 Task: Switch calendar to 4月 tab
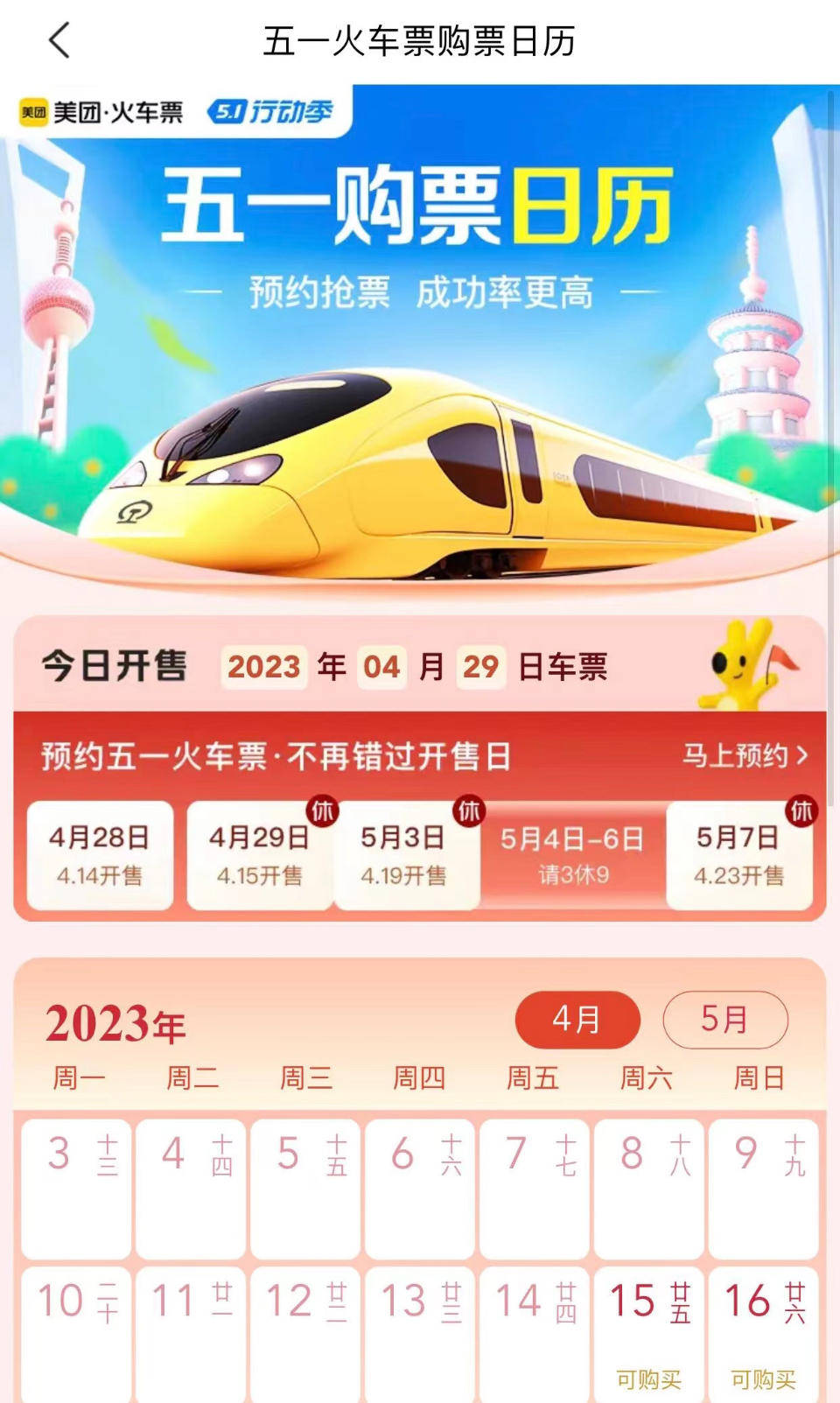577,1020
